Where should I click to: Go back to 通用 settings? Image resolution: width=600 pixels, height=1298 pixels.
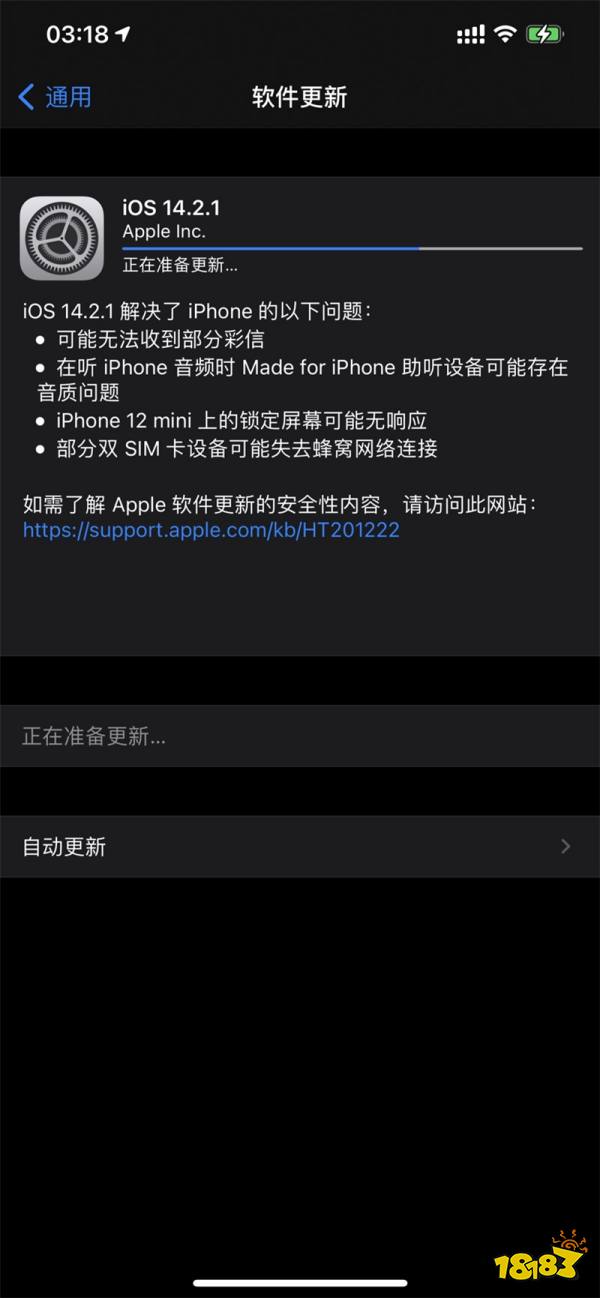pos(56,97)
